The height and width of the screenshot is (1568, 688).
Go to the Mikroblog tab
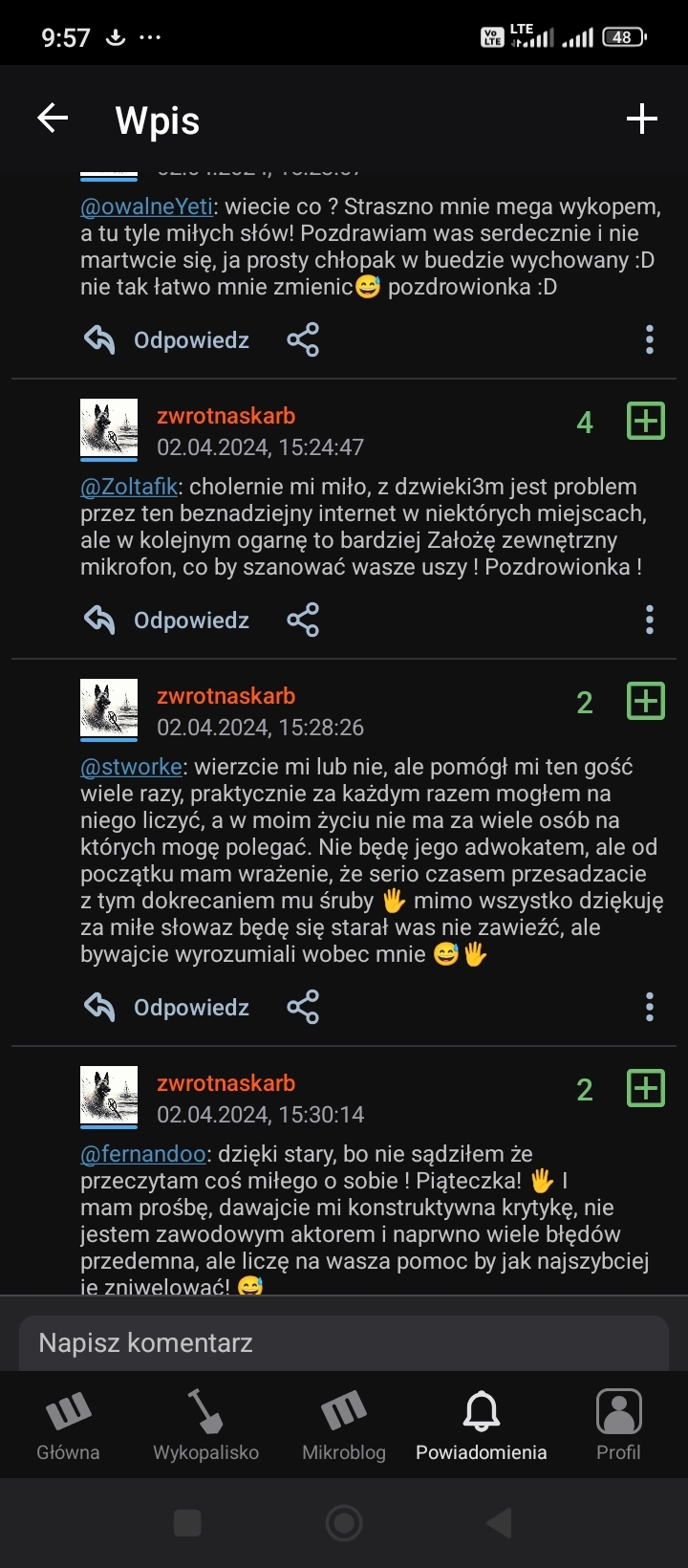(344, 1425)
